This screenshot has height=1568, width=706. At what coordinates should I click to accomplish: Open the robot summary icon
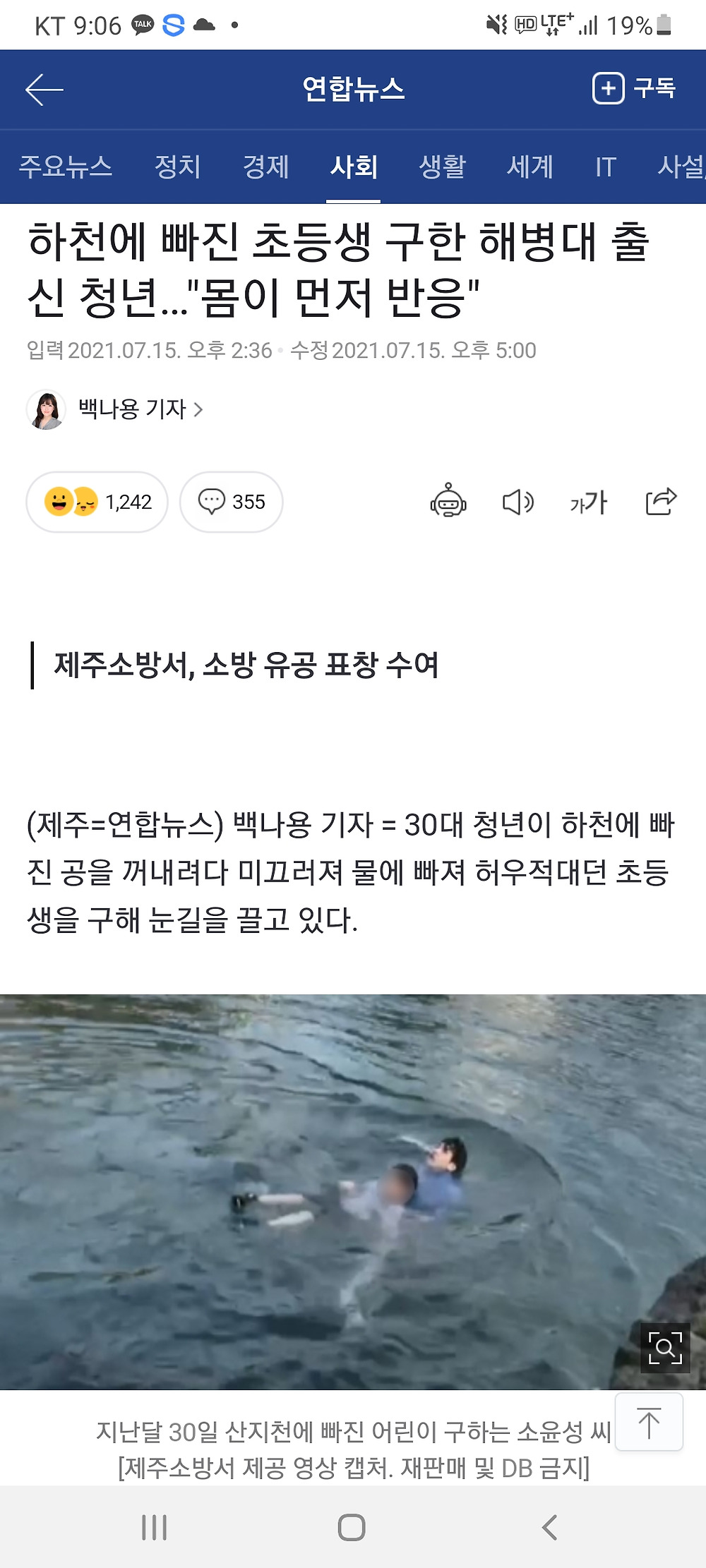[448, 502]
